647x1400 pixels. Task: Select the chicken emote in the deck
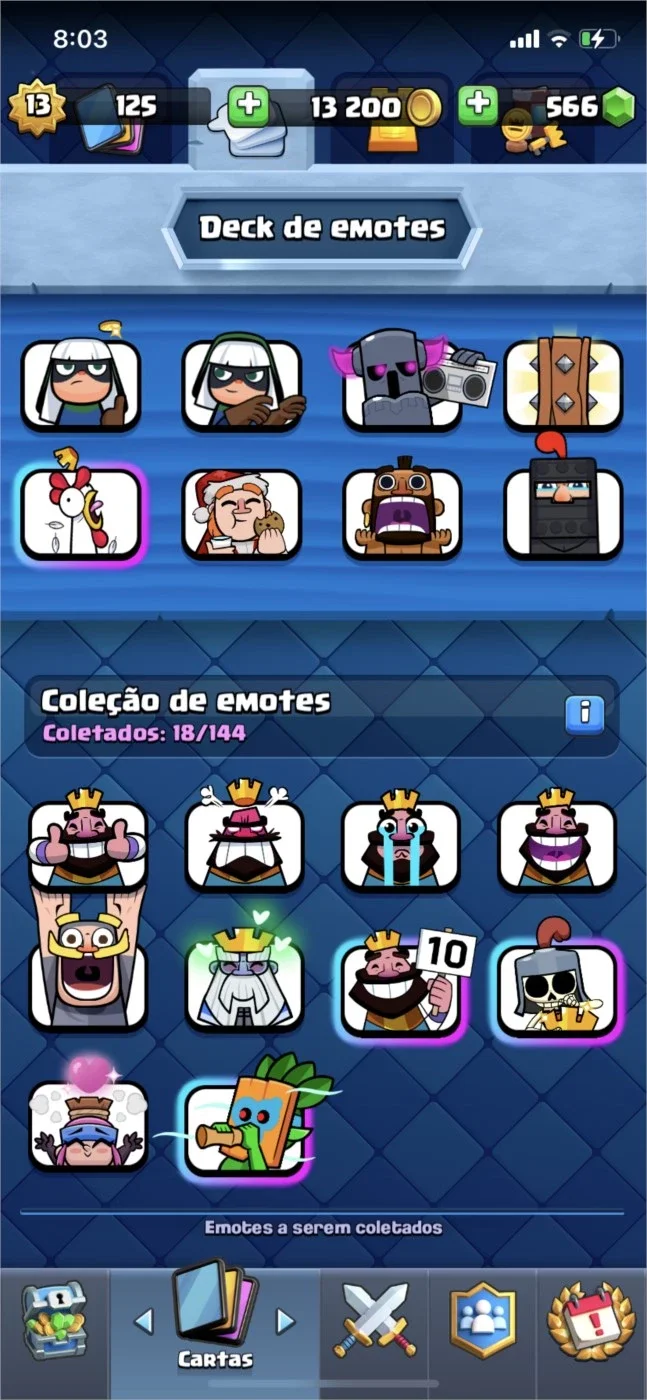(82, 511)
